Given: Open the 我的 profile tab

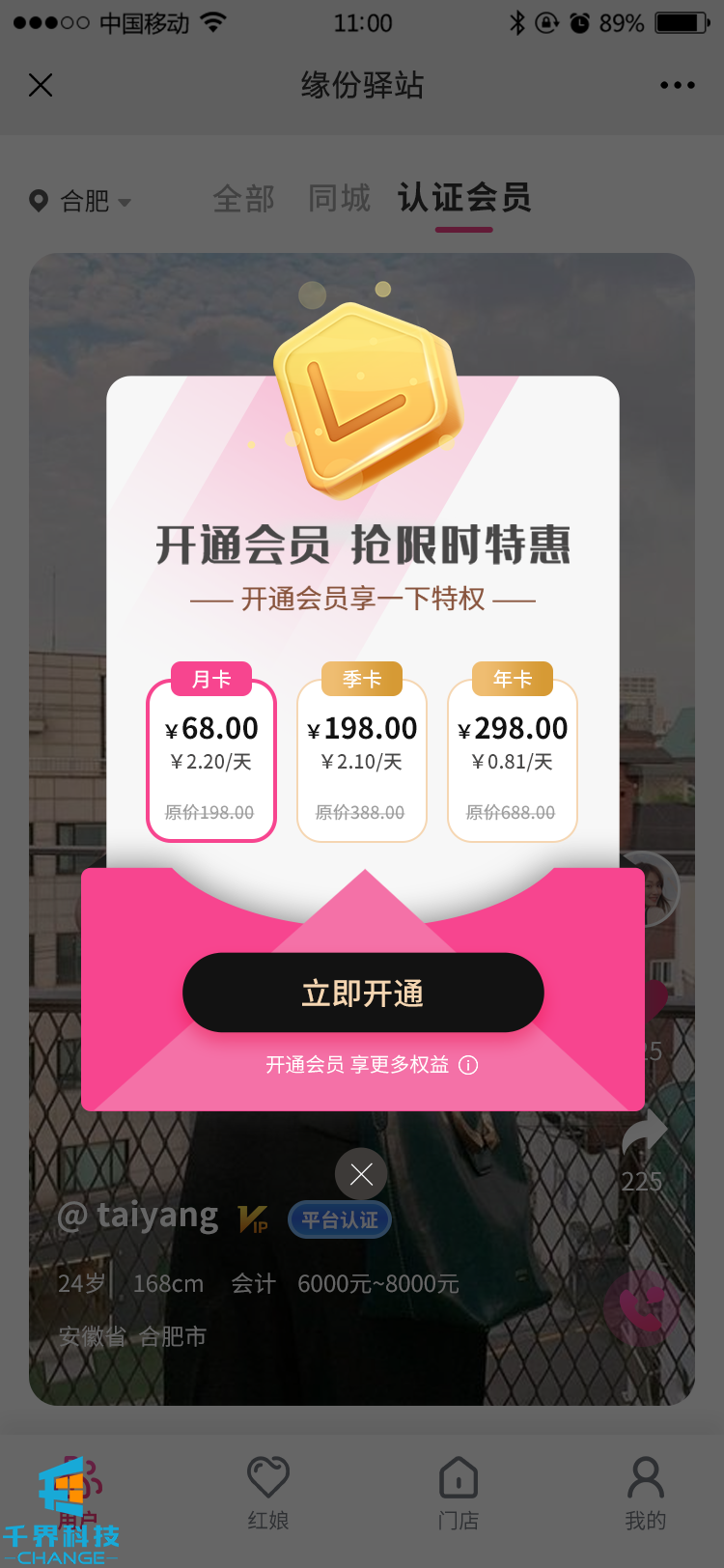Looking at the screenshot, I should (645, 1493).
